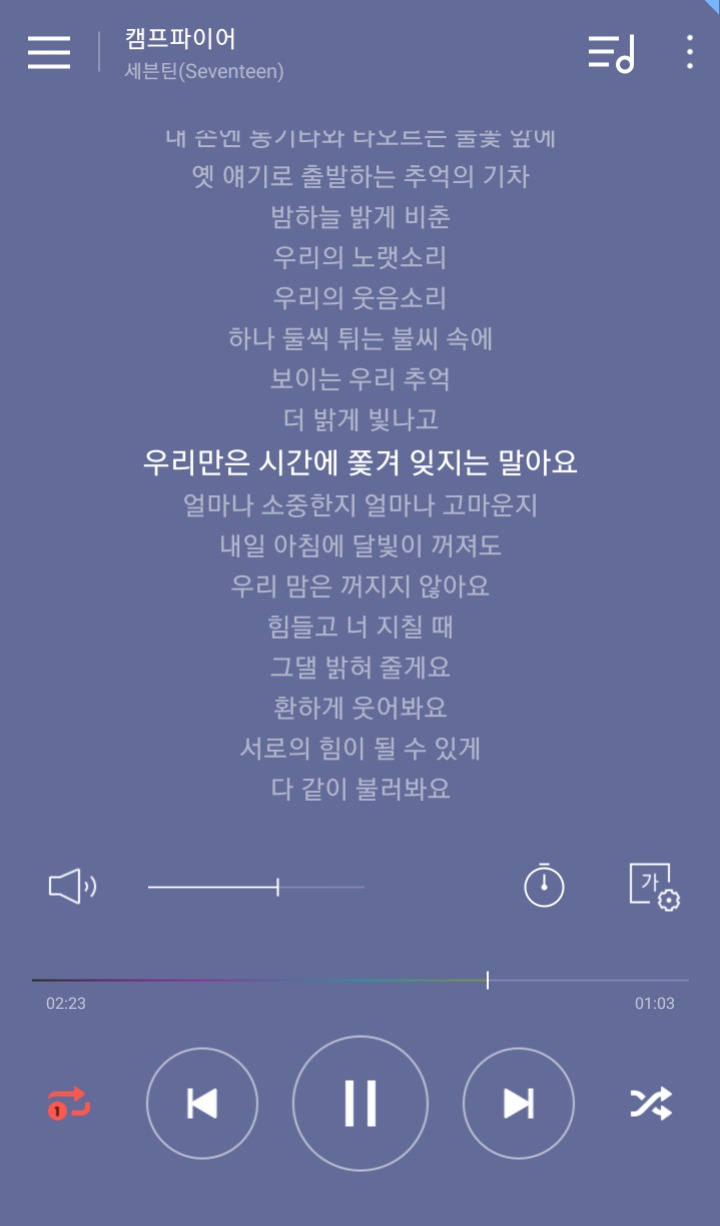Open the current playlist queue
Image resolution: width=720 pixels, height=1226 pixels.
point(611,52)
